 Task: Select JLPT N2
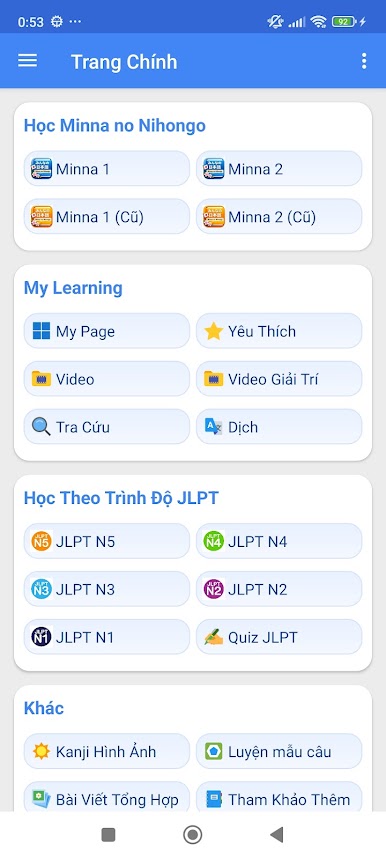point(279,589)
